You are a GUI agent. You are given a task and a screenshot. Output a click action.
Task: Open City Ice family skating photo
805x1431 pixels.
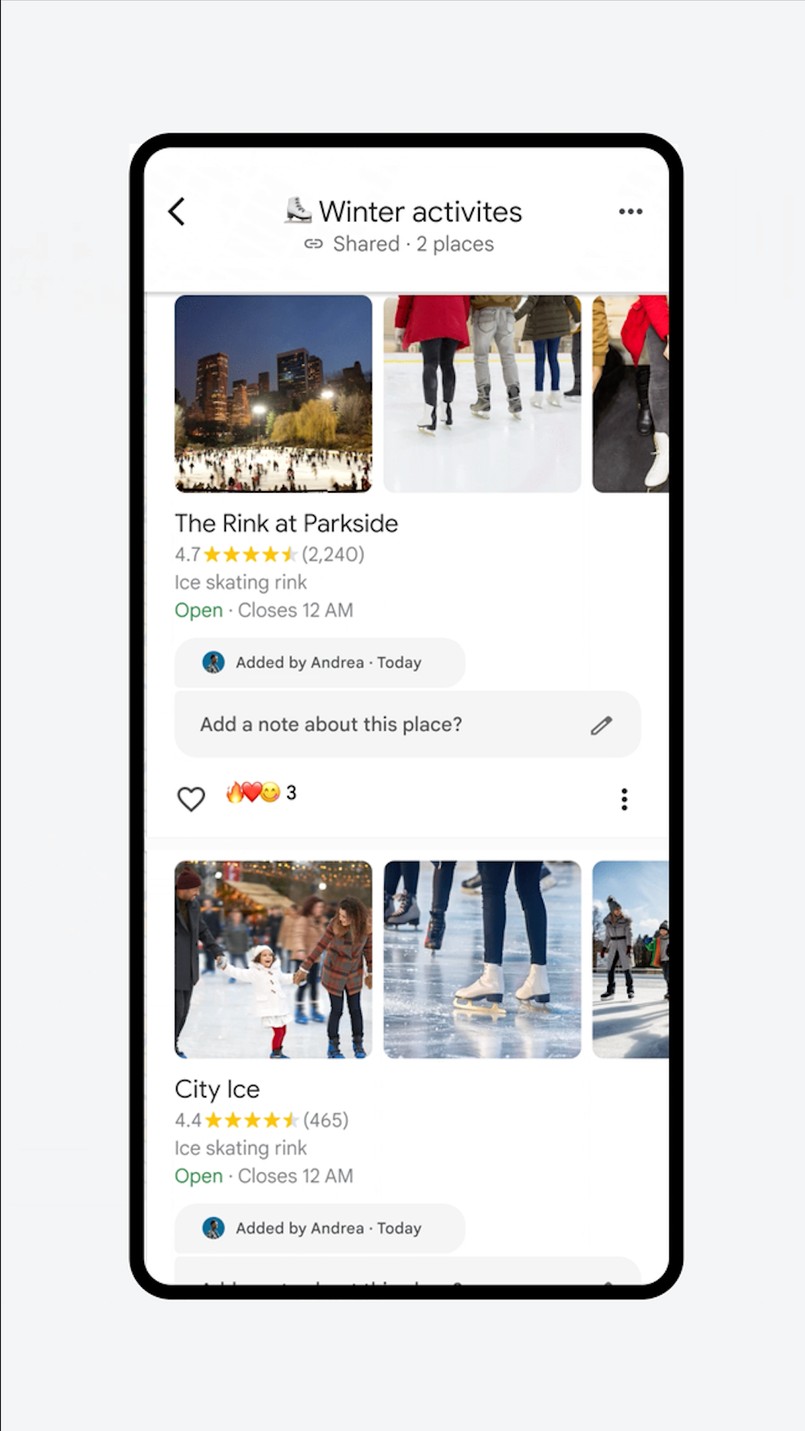coord(273,959)
